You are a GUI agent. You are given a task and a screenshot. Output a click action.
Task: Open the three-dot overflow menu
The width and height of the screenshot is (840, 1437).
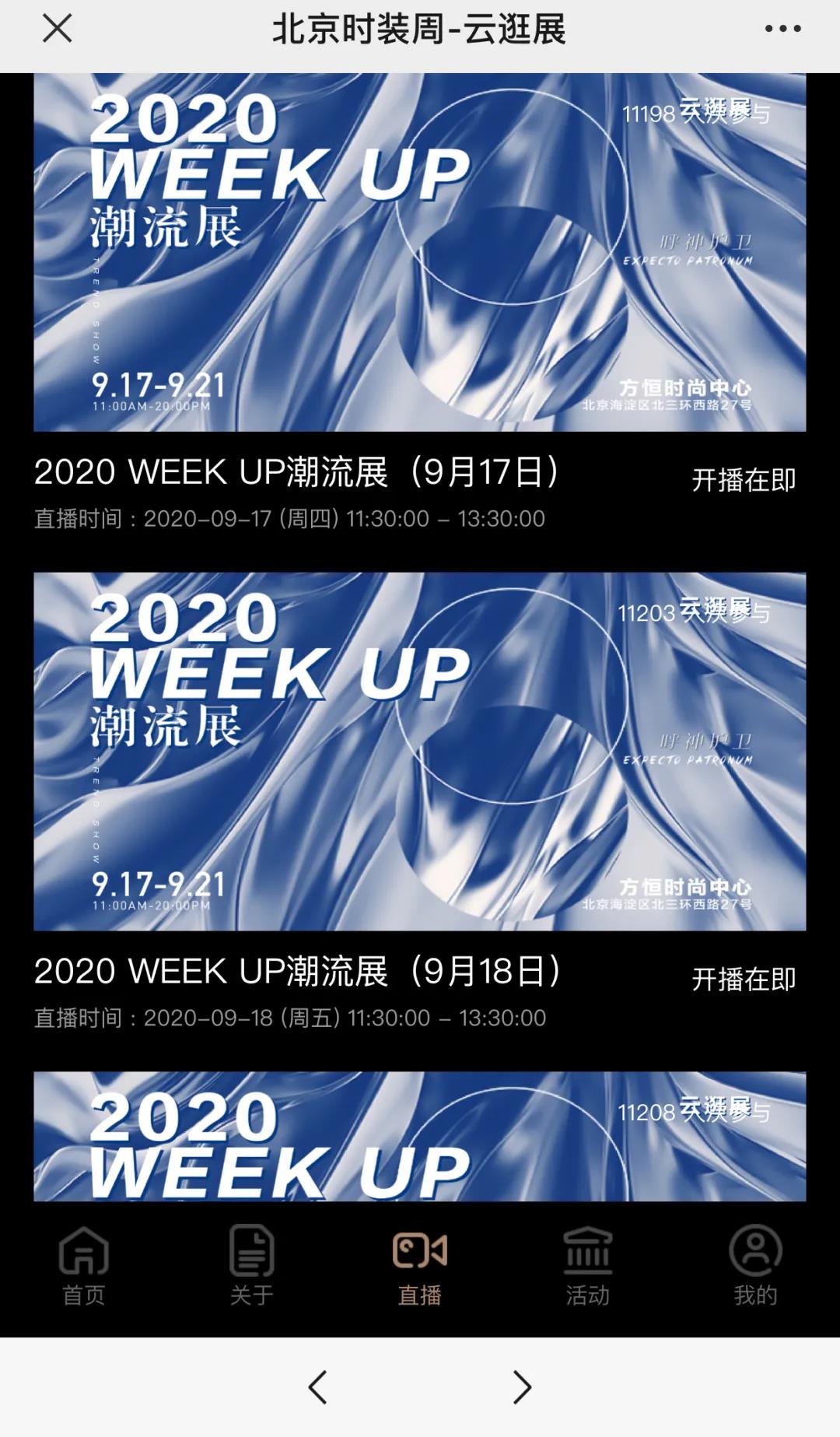tap(782, 30)
